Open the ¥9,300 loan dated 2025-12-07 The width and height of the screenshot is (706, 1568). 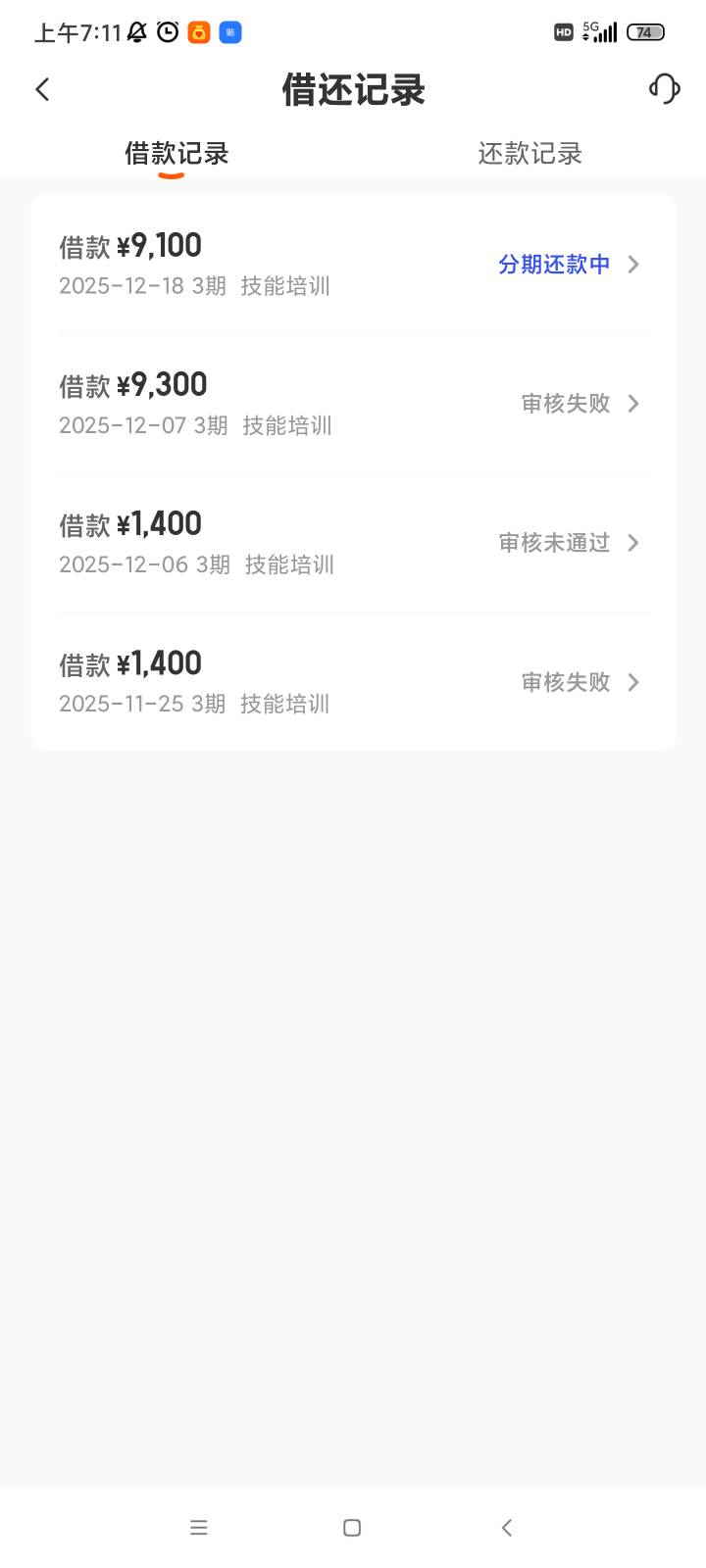pyautogui.click(x=353, y=404)
